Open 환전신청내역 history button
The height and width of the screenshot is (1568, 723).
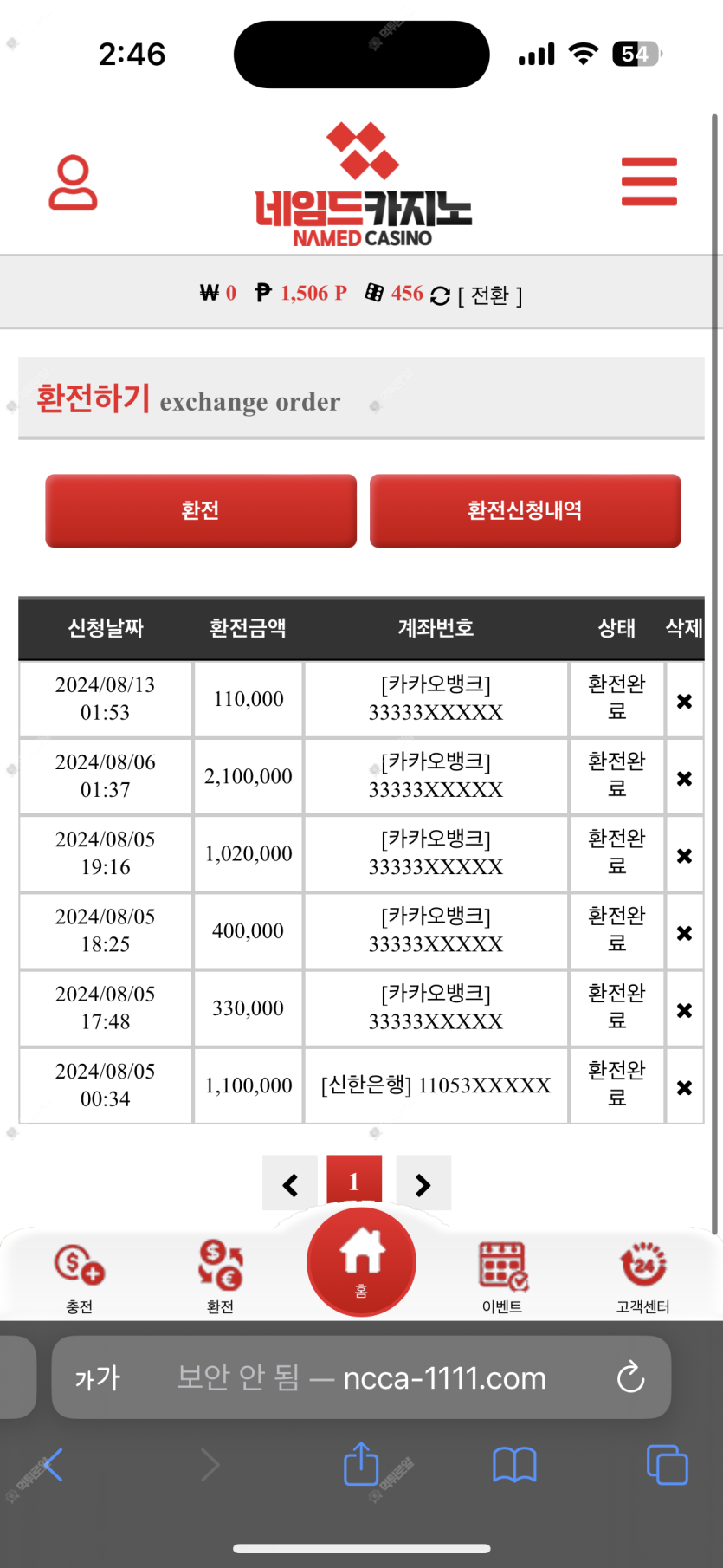pos(525,510)
